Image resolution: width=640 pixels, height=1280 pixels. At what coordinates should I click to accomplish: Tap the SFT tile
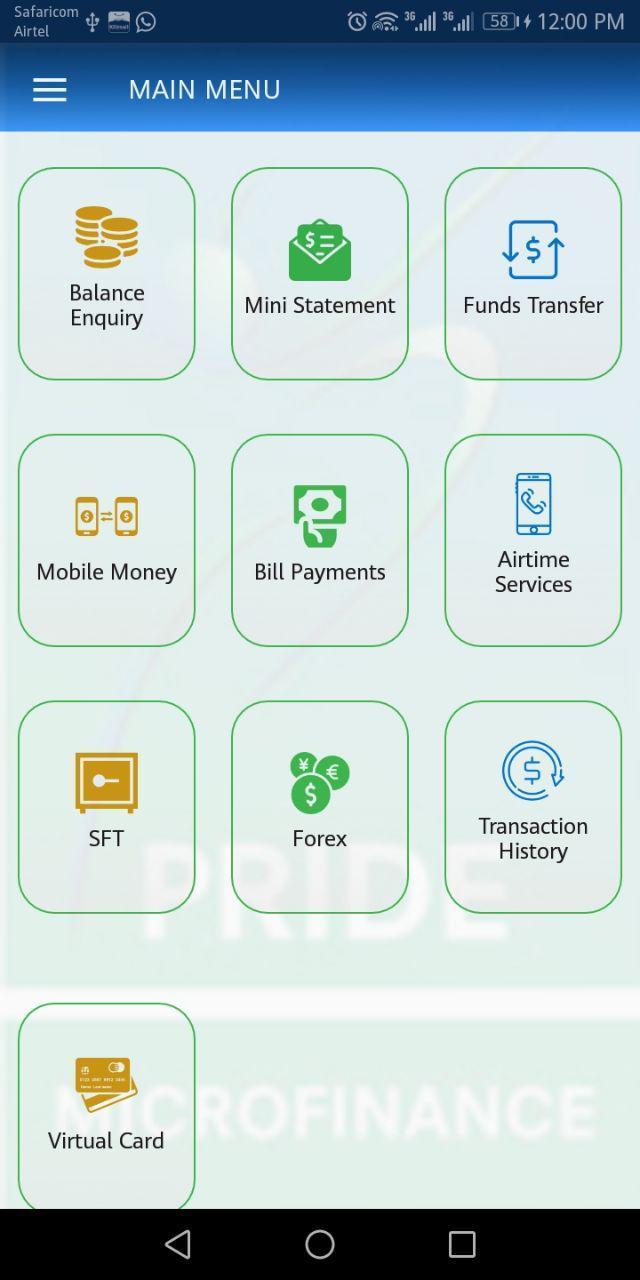pos(107,806)
